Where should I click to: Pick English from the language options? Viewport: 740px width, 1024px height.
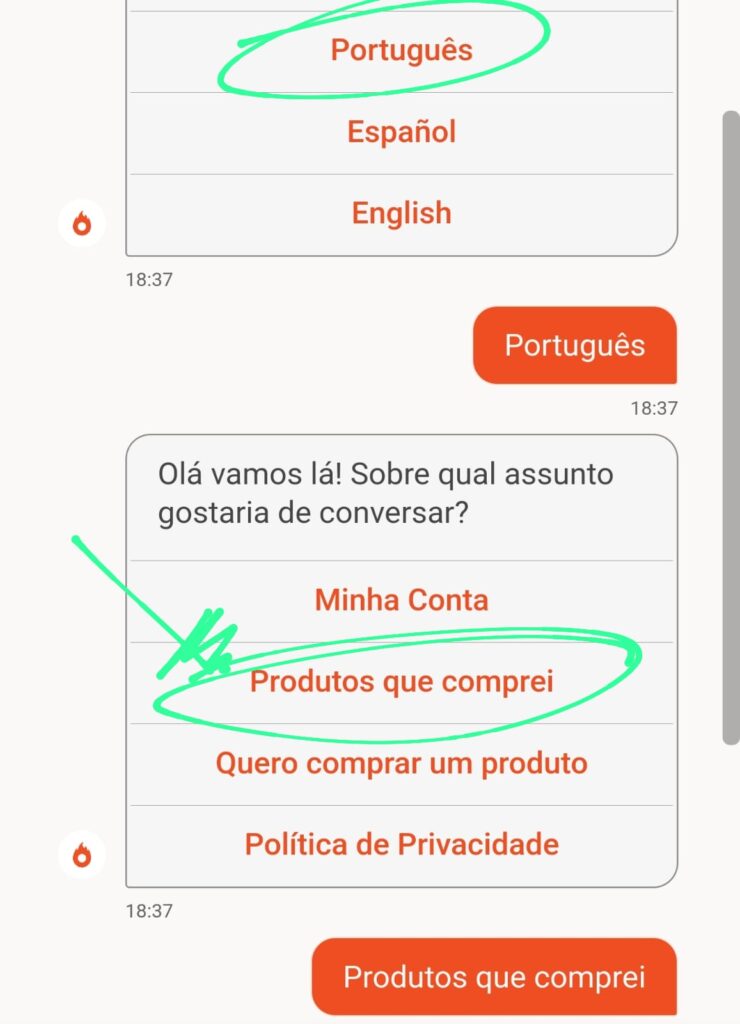pos(401,213)
